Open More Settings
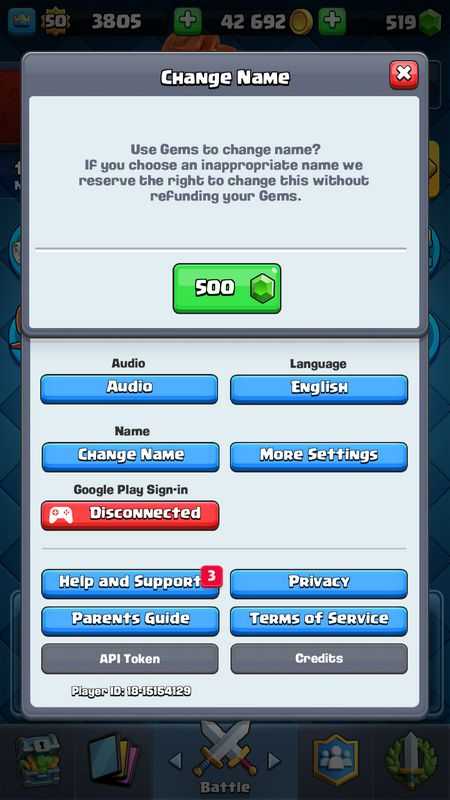The height and width of the screenshot is (800, 450). coord(319,457)
